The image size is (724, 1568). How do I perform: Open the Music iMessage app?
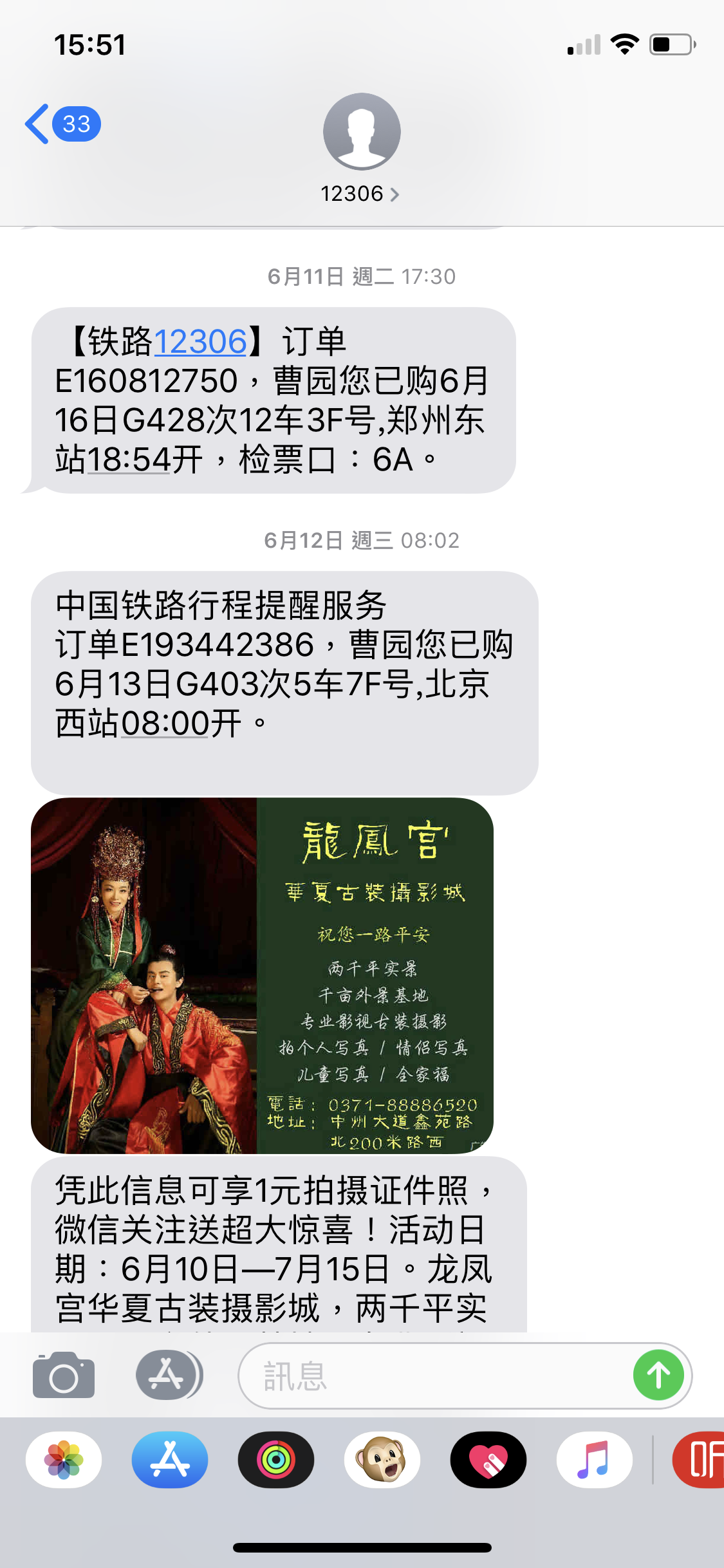(594, 1460)
